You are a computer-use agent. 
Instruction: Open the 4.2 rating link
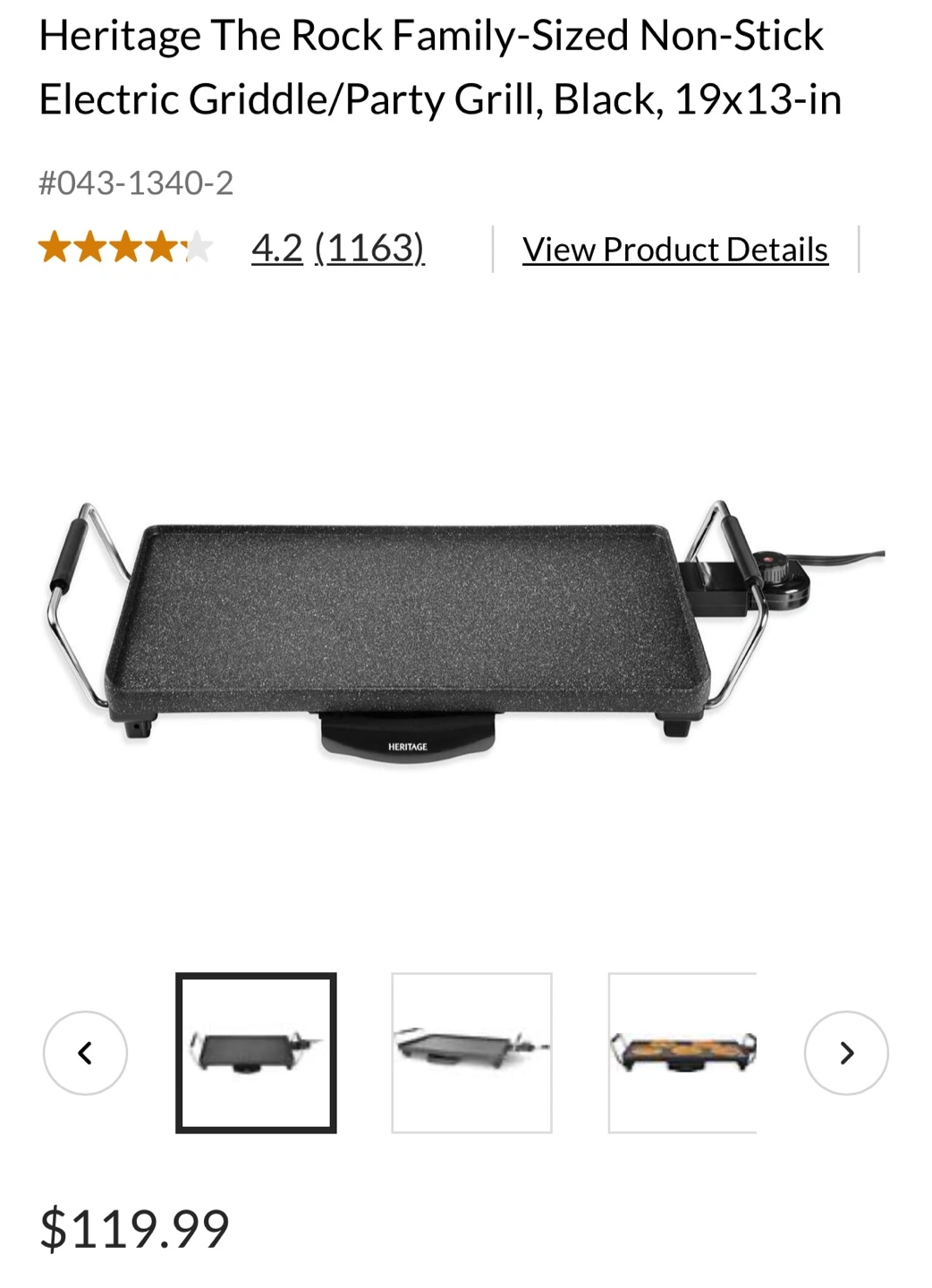(276, 248)
